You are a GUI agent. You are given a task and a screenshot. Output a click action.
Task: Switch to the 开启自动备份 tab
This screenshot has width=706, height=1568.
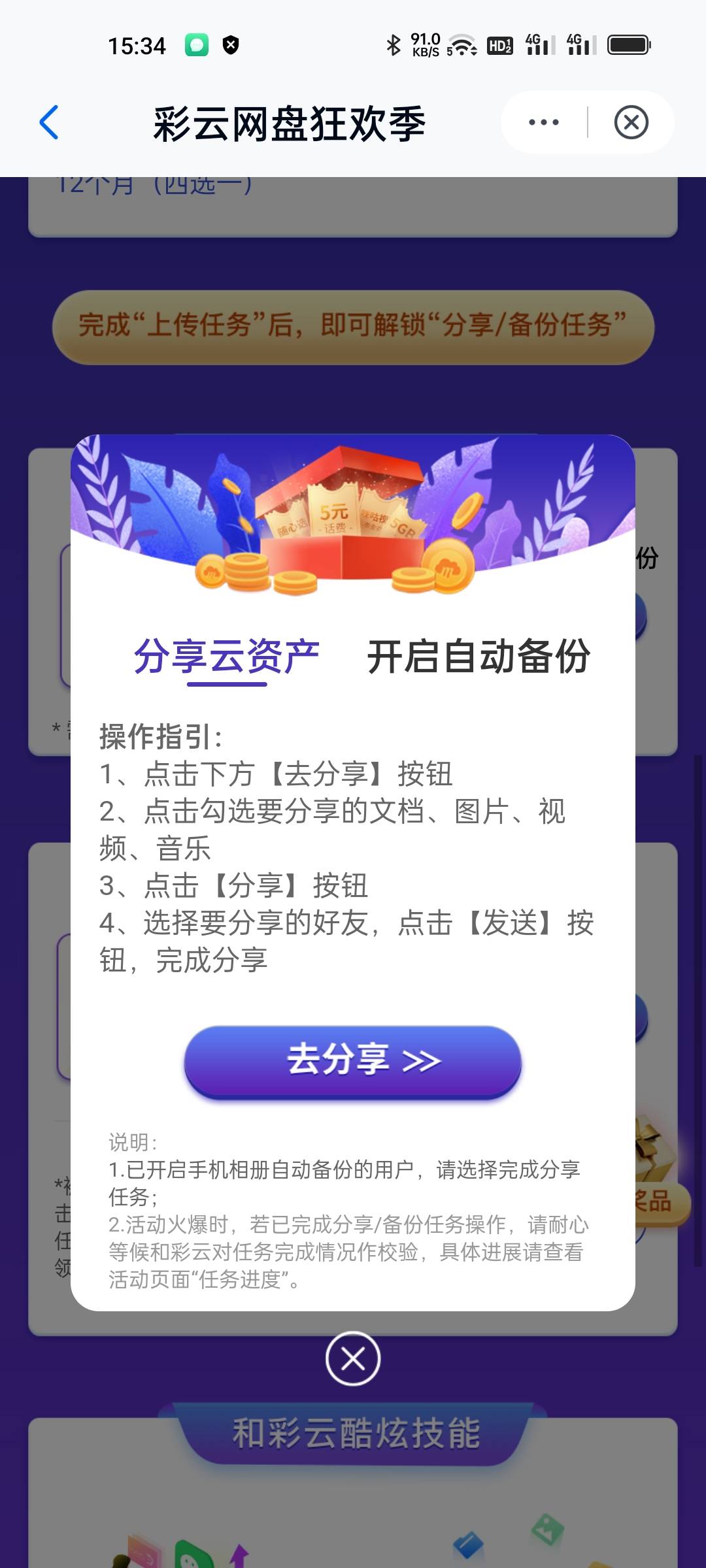[479, 657]
